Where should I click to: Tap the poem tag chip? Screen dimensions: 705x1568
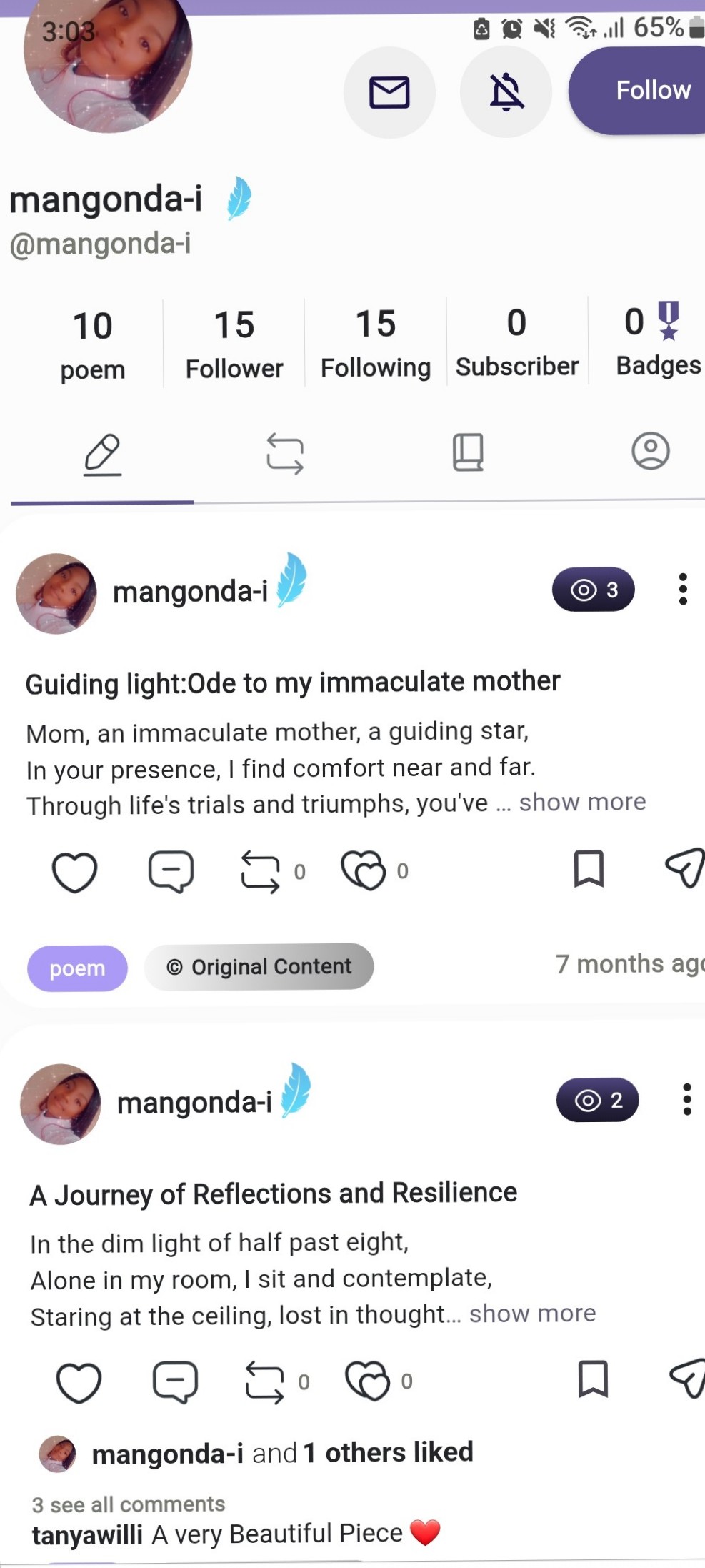click(x=77, y=968)
